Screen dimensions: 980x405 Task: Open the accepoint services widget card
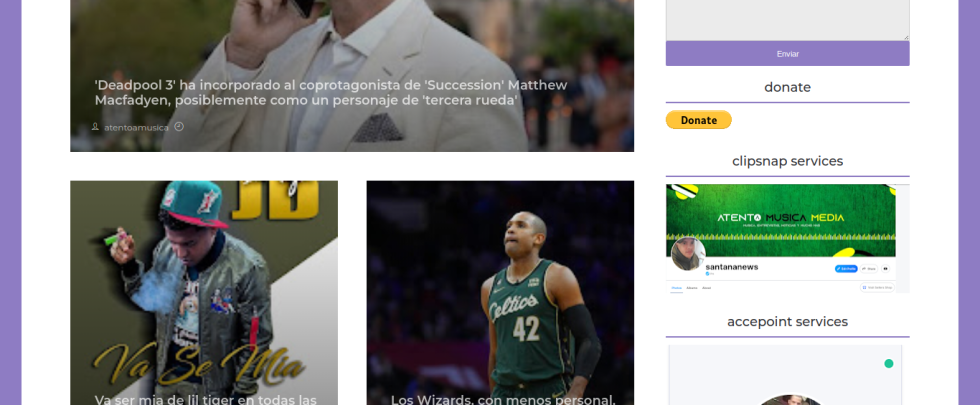785,377
